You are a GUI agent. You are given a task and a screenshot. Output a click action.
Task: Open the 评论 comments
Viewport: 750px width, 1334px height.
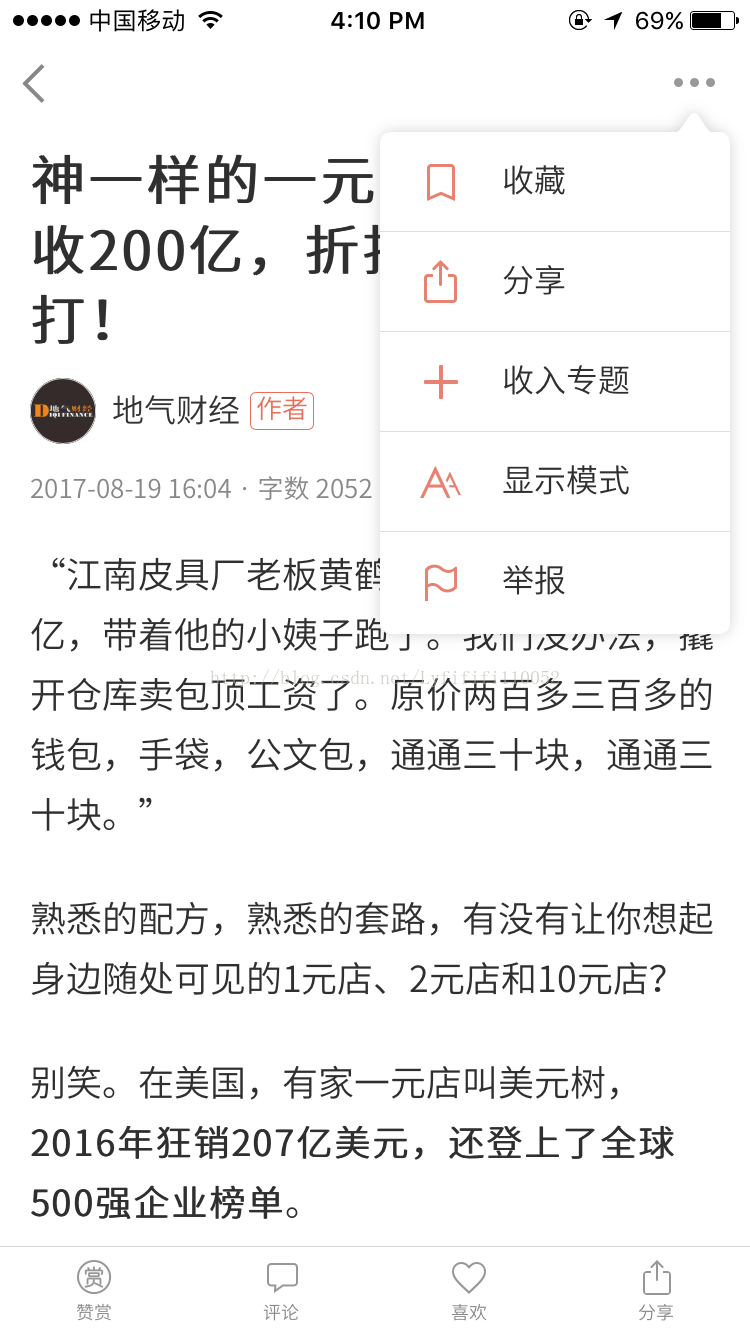[282, 1291]
